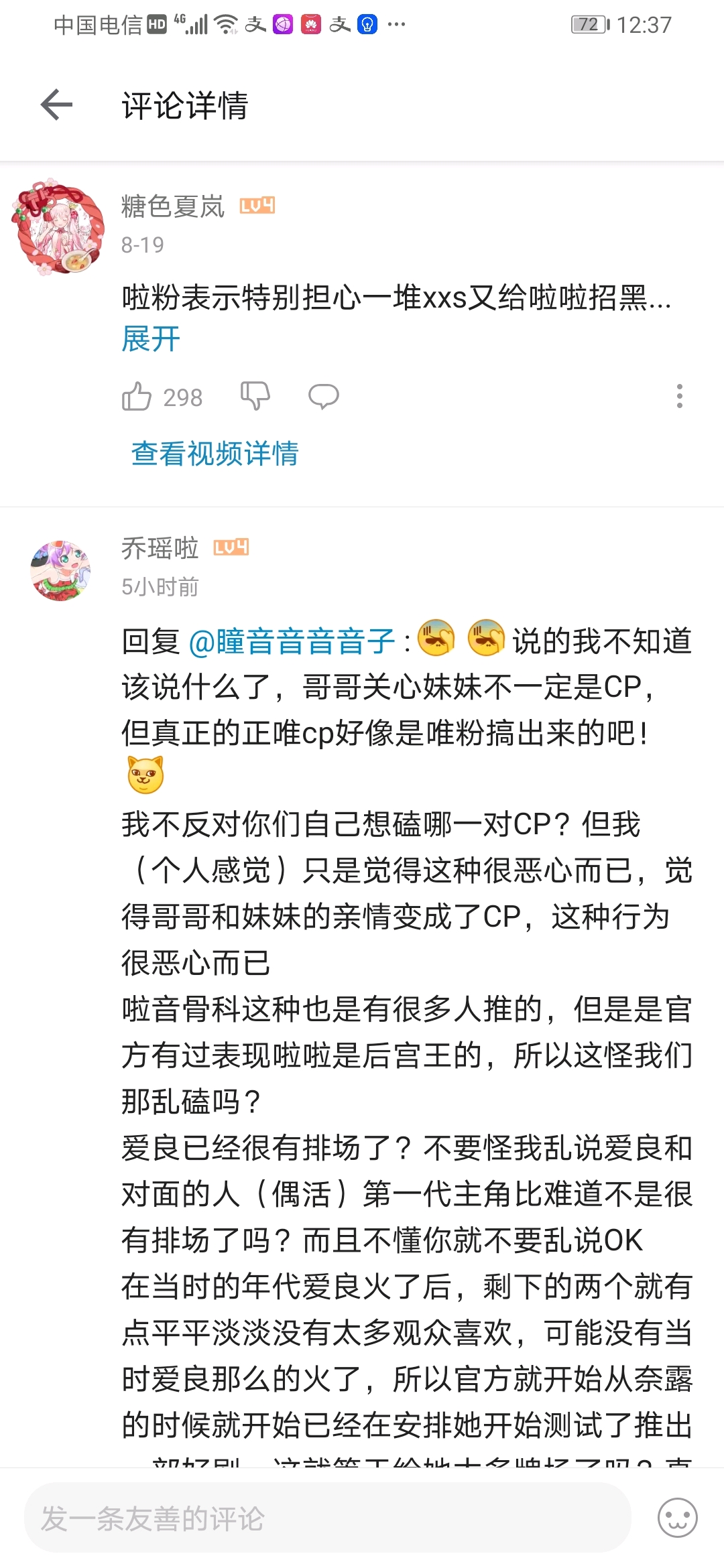Viewport: 724px width, 1568px height.
Task: Open the emoji picker next to the comment field
Action: coord(678,1518)
